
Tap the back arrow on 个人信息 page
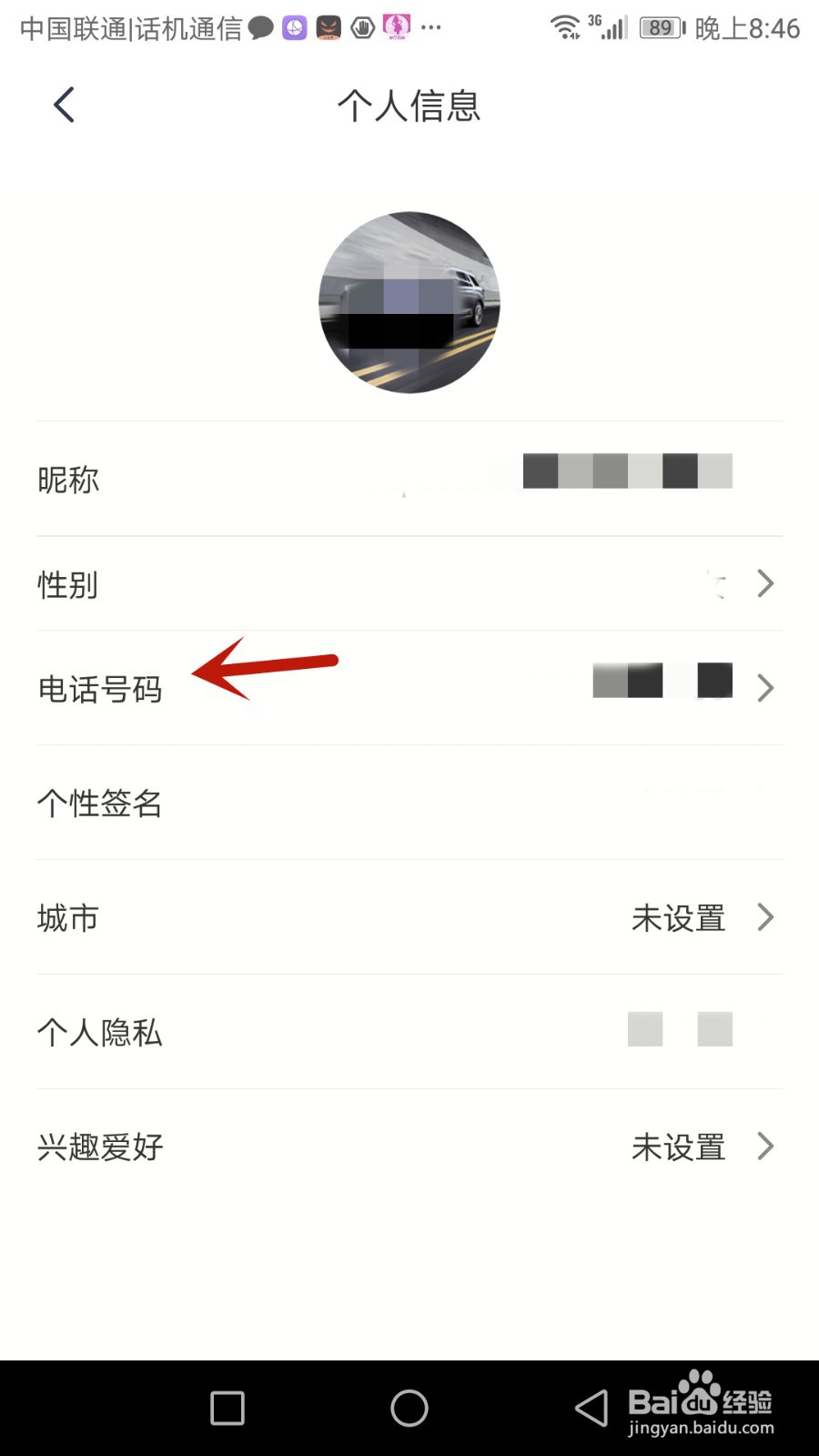click(63, 105)
